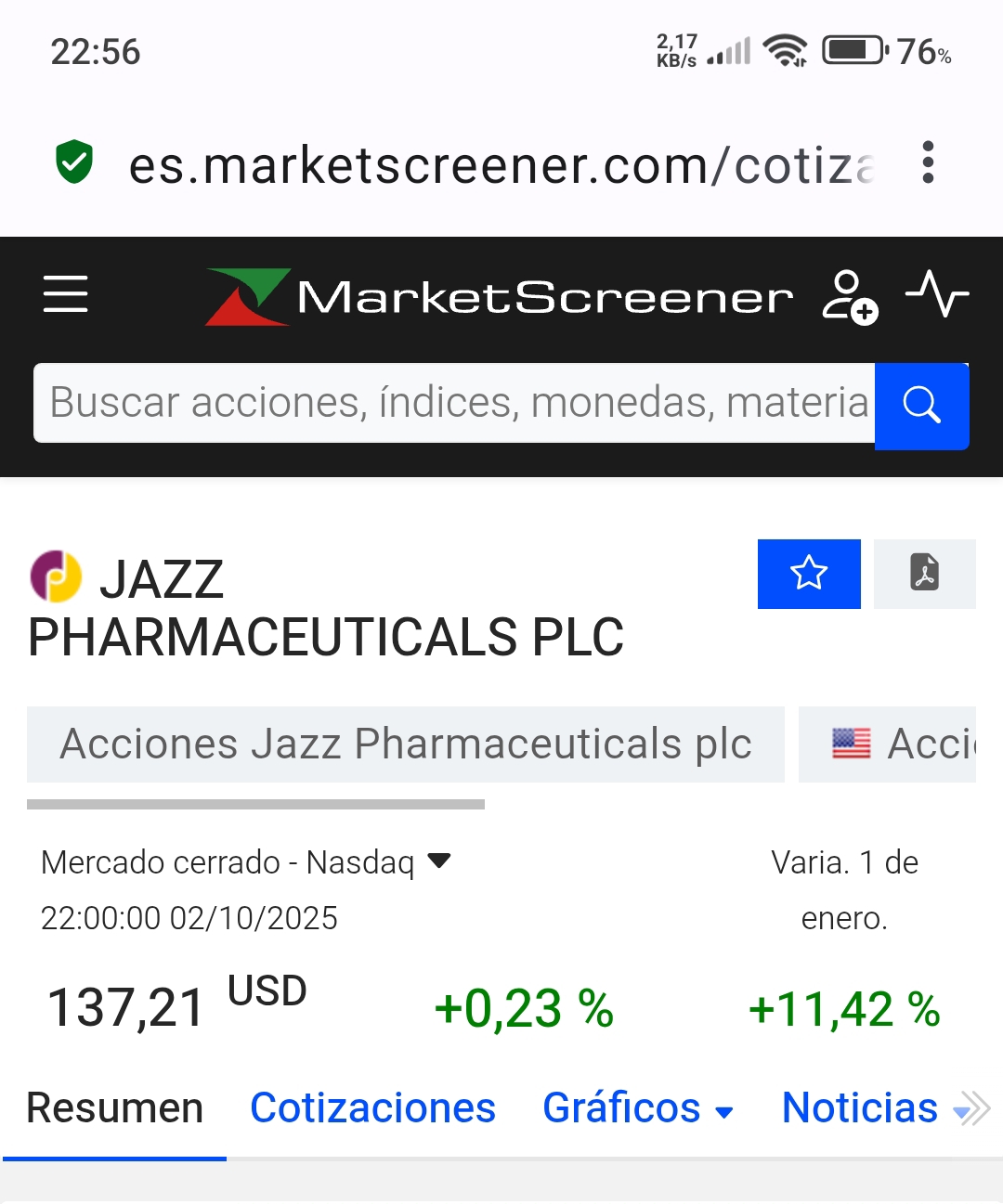Download the PDF report
This screenshot has height=1204, width=1003.
[x=924, y=574]
